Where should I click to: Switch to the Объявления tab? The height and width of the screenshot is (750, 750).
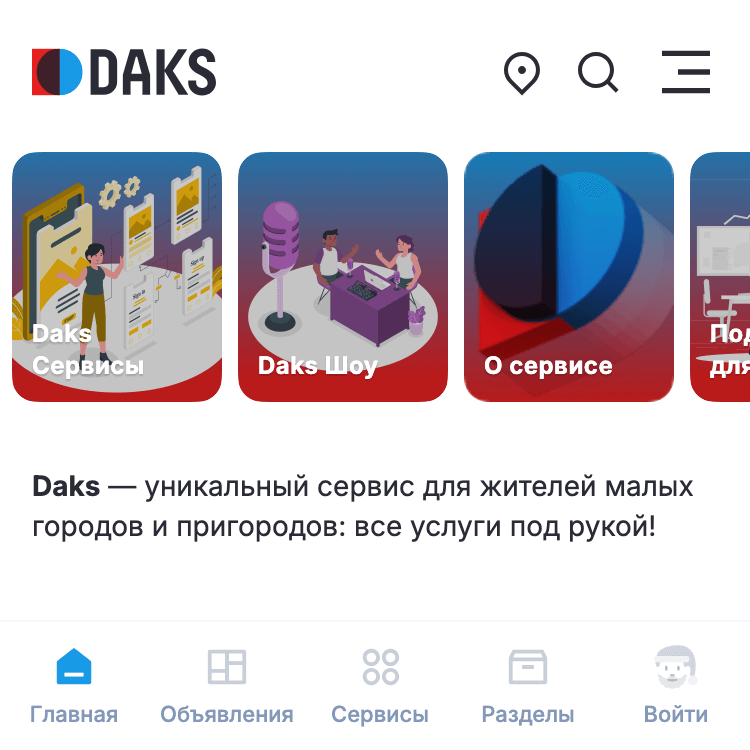coord(227,685)
